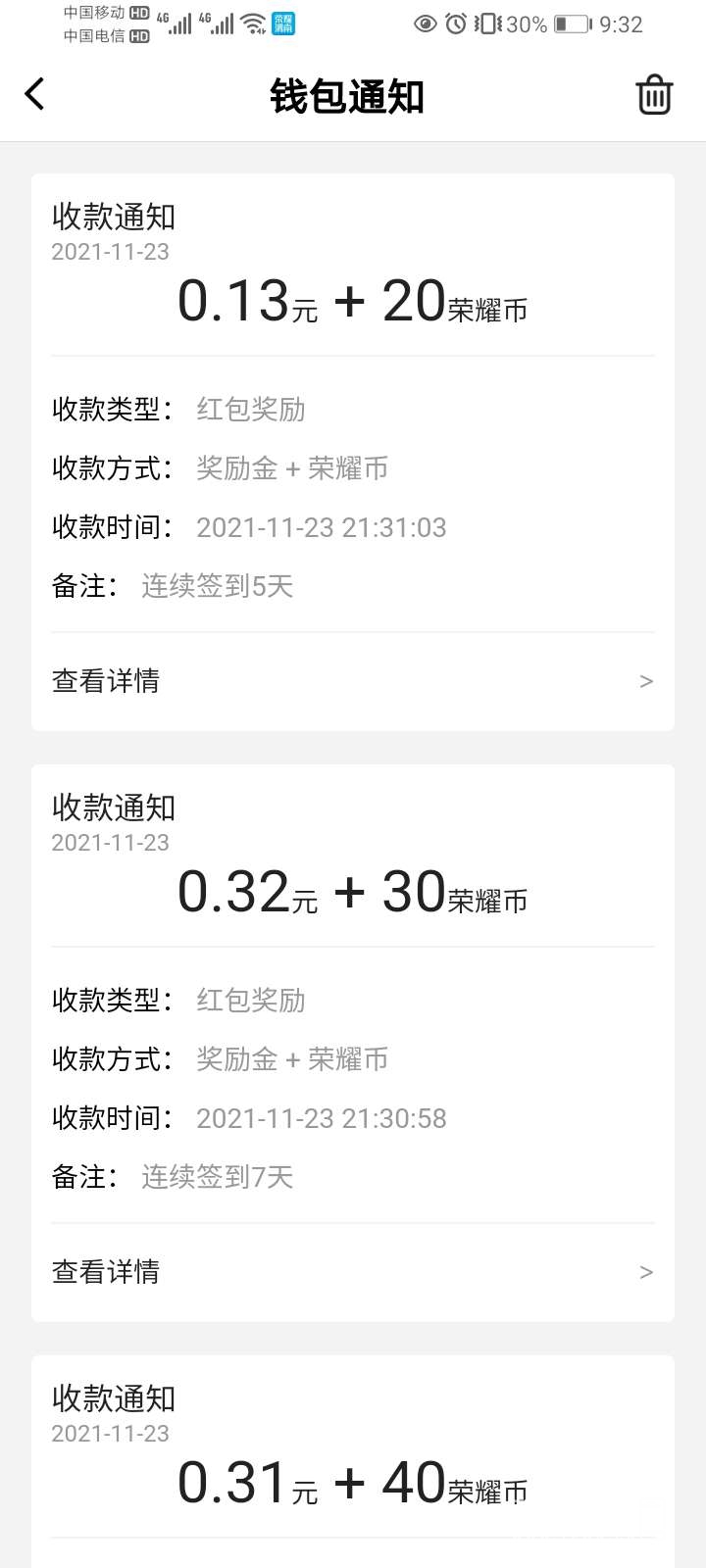The width and height of the screenshot is (706, 1568).
Task: Tap the trash icon to clear notifications
Action: (654, 96)
